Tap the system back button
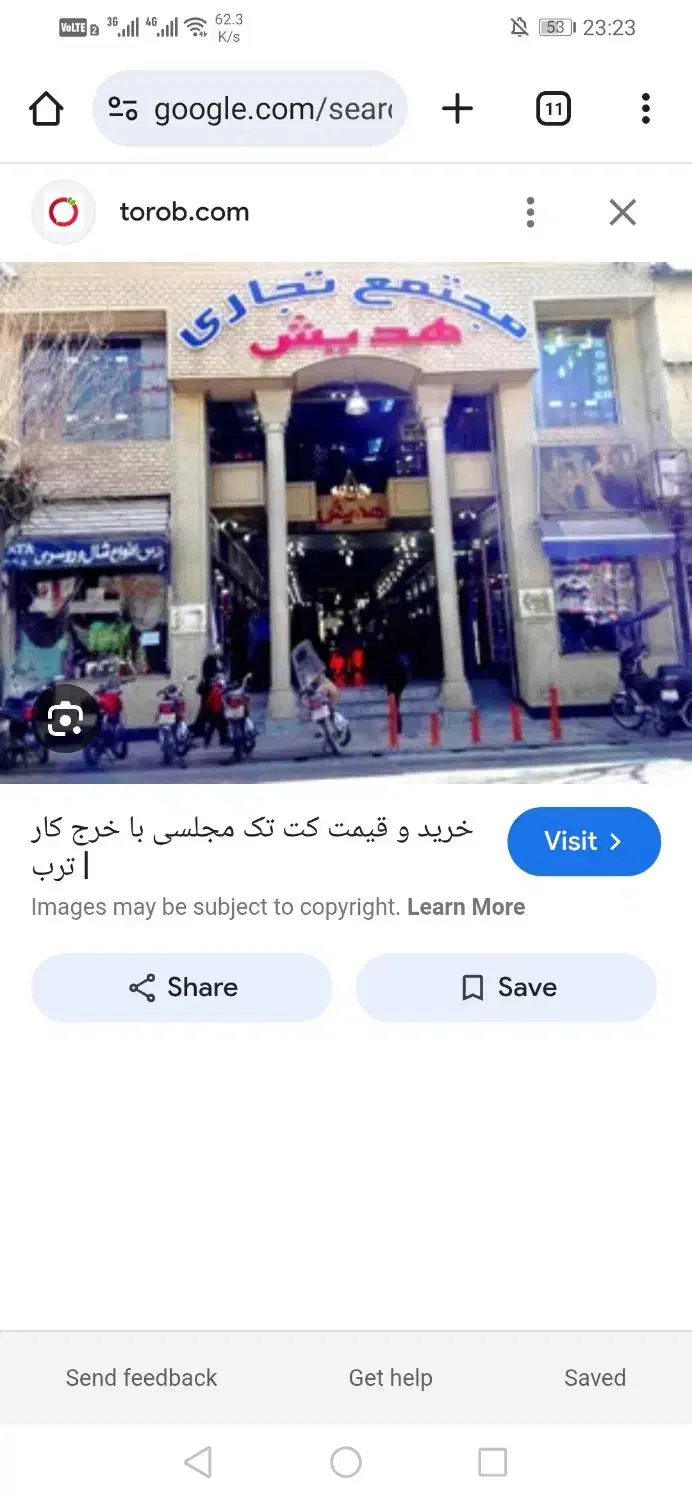The image size is (692, 1500). point(198,1462)
